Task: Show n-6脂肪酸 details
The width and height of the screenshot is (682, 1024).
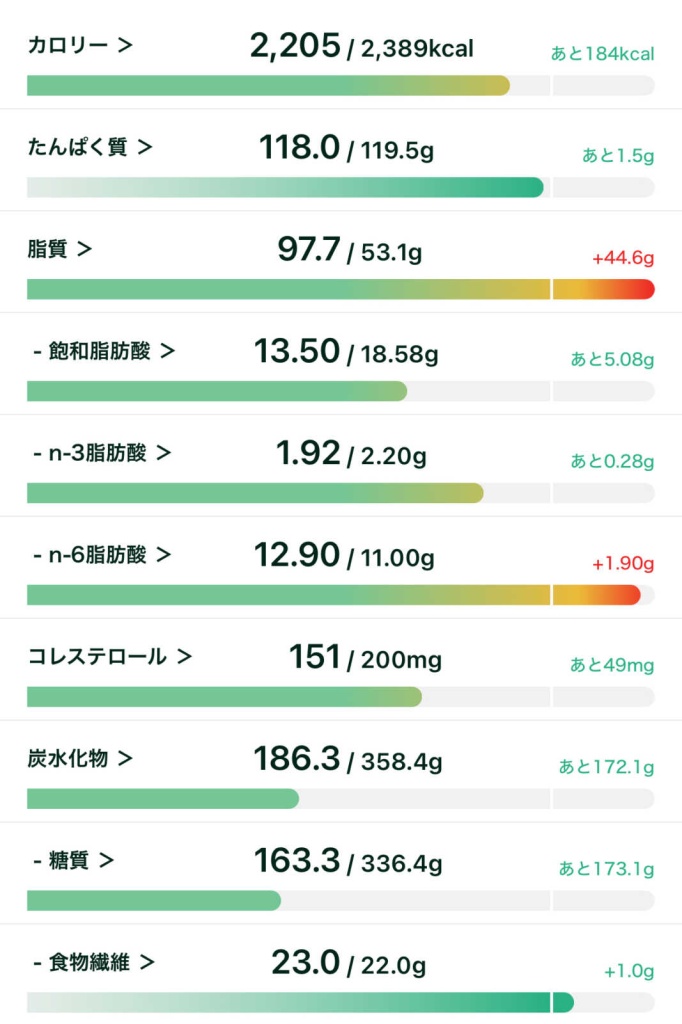Action: pyautogui.click(x=102, y=556)
